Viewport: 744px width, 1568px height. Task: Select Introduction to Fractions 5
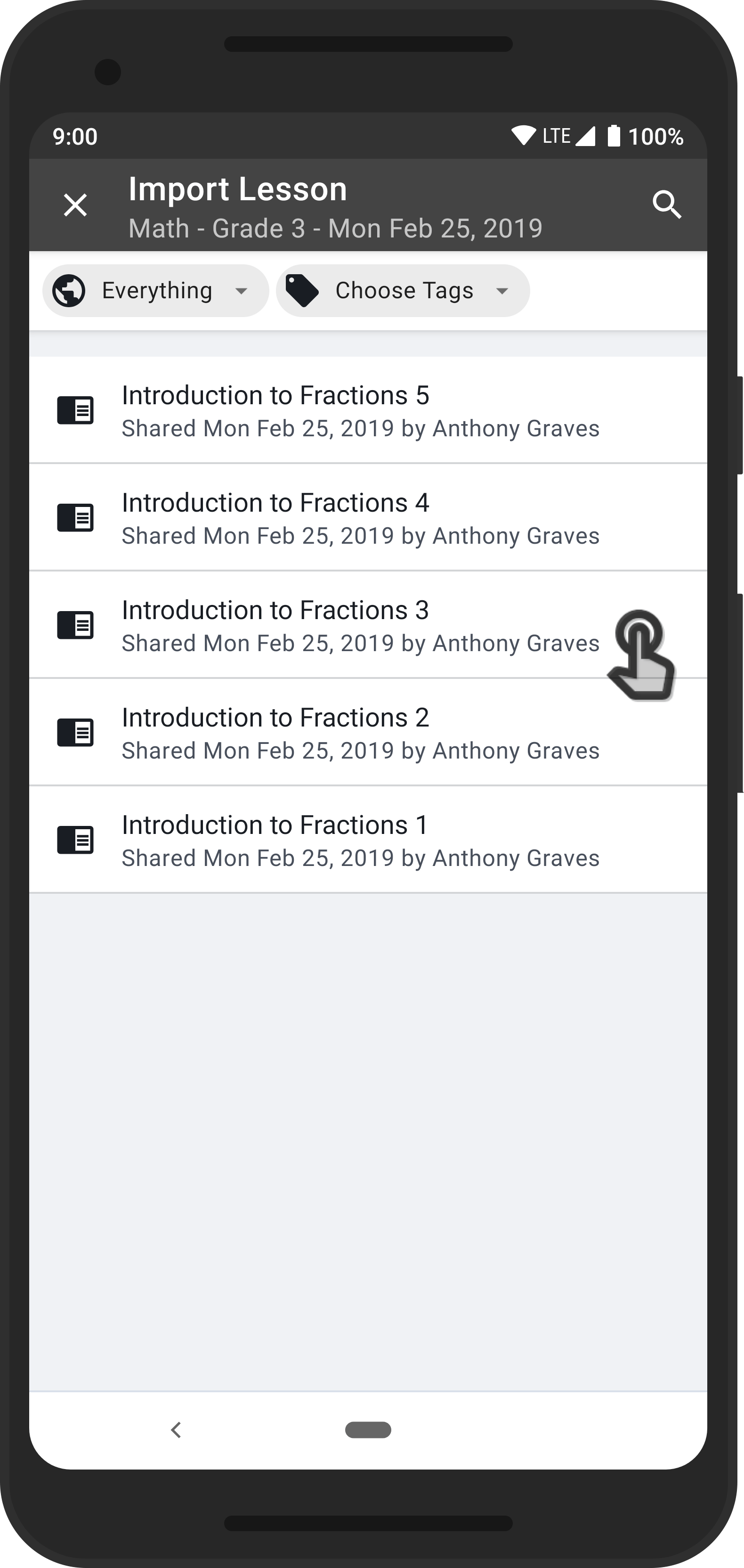pyautogui.click(x=368, y=410)
